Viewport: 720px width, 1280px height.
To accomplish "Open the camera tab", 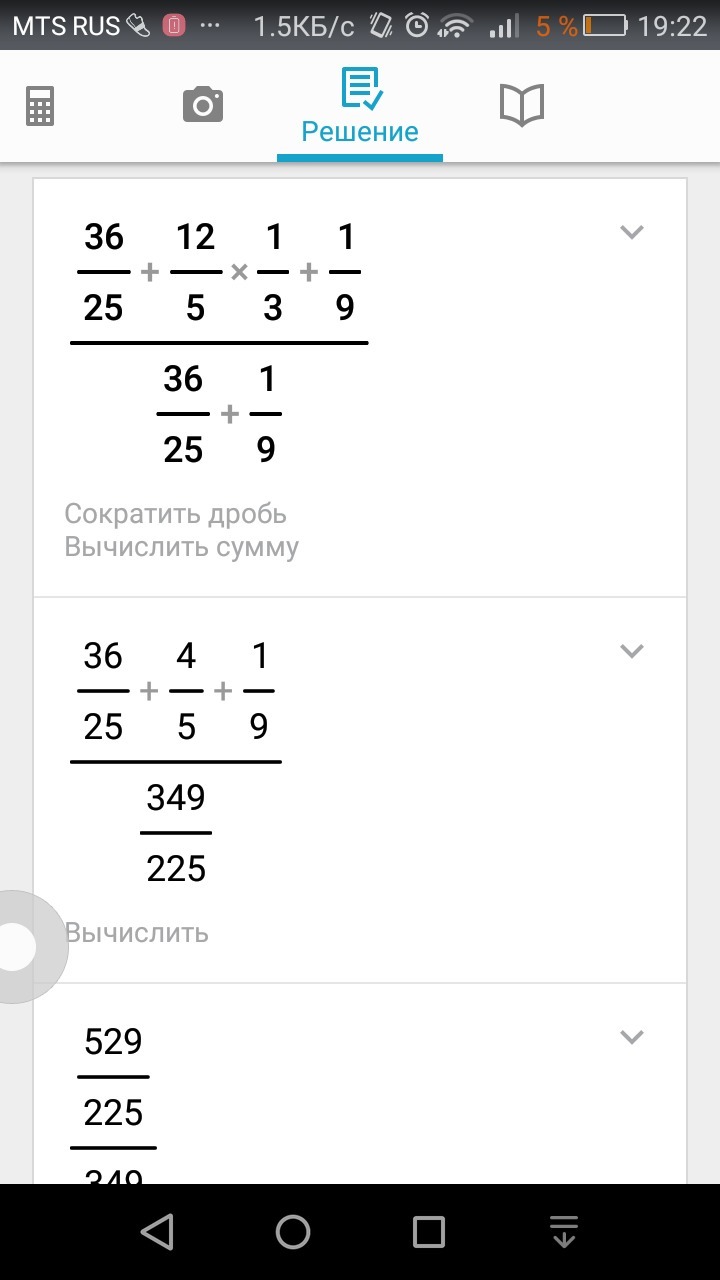I will click(x=202, y=105).
